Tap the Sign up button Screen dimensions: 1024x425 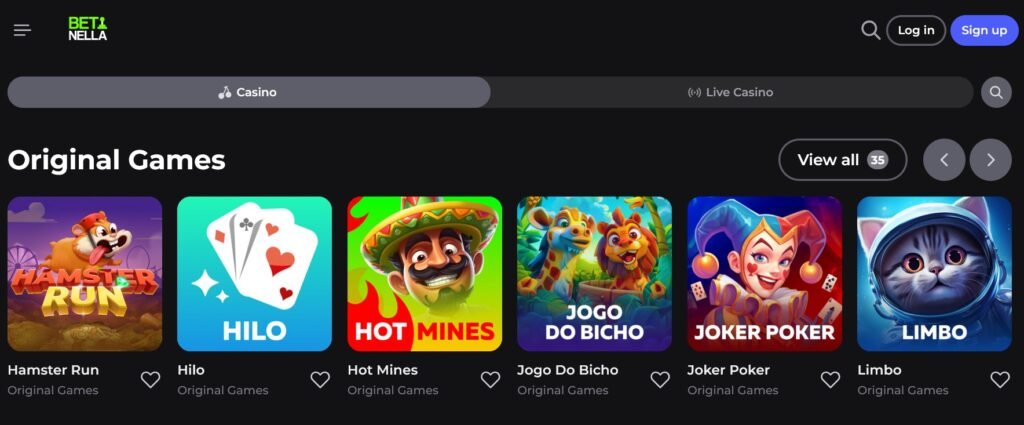point(984,30)
